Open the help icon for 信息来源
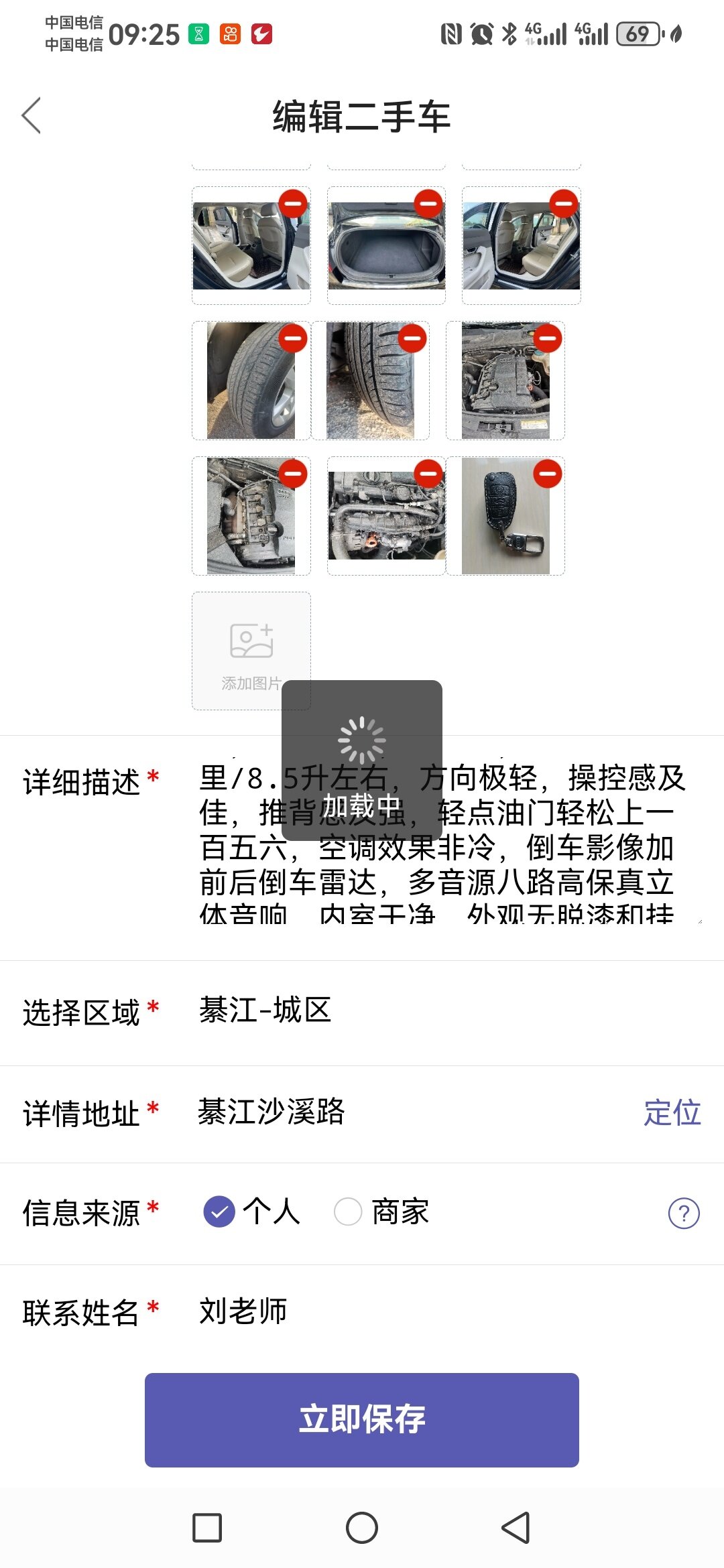This screenshot has width=724, height=1568. [x=684, y=1213]
